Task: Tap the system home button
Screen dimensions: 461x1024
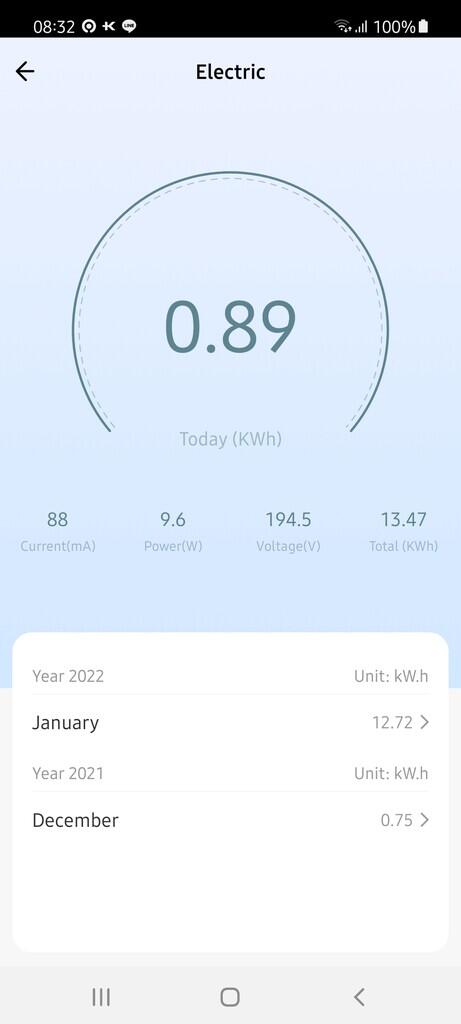Action: (x=230, y=997)
